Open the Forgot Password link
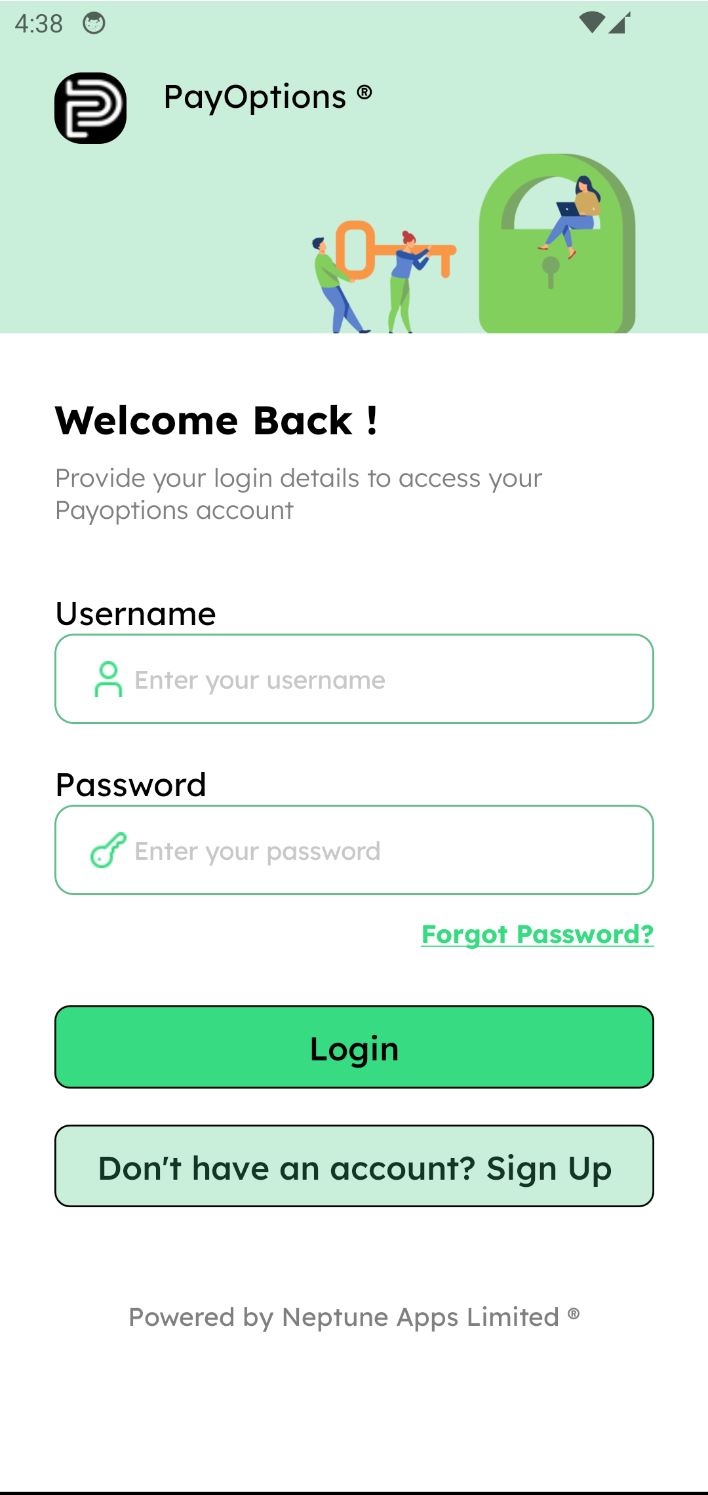 [x=537, y=934]
